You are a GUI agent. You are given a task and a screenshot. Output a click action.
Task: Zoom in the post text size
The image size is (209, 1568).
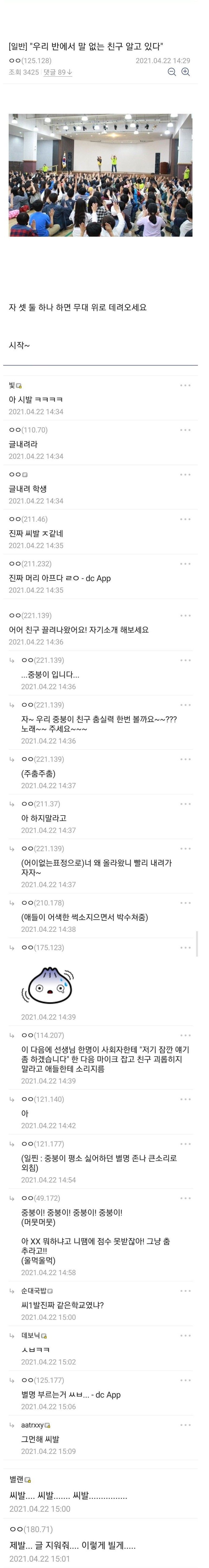click(186, 72)
